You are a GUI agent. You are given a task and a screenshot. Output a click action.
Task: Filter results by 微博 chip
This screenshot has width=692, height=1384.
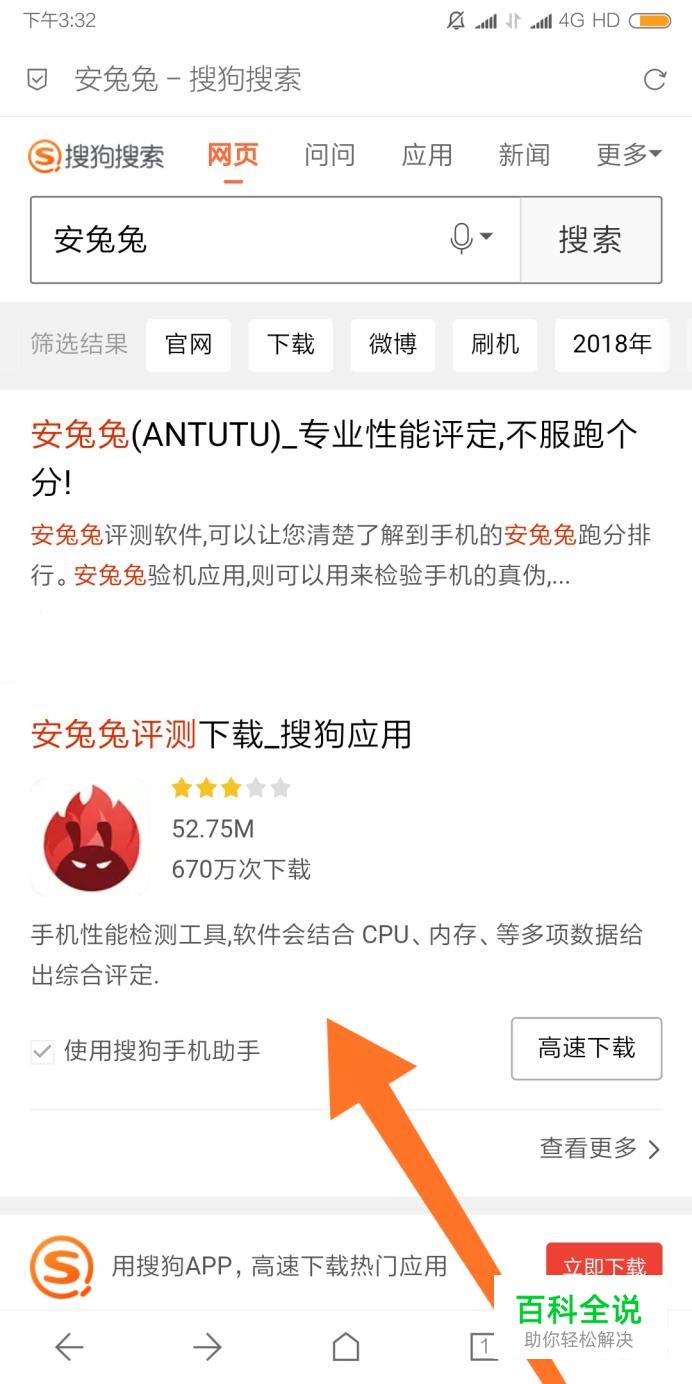coord(393,345)
